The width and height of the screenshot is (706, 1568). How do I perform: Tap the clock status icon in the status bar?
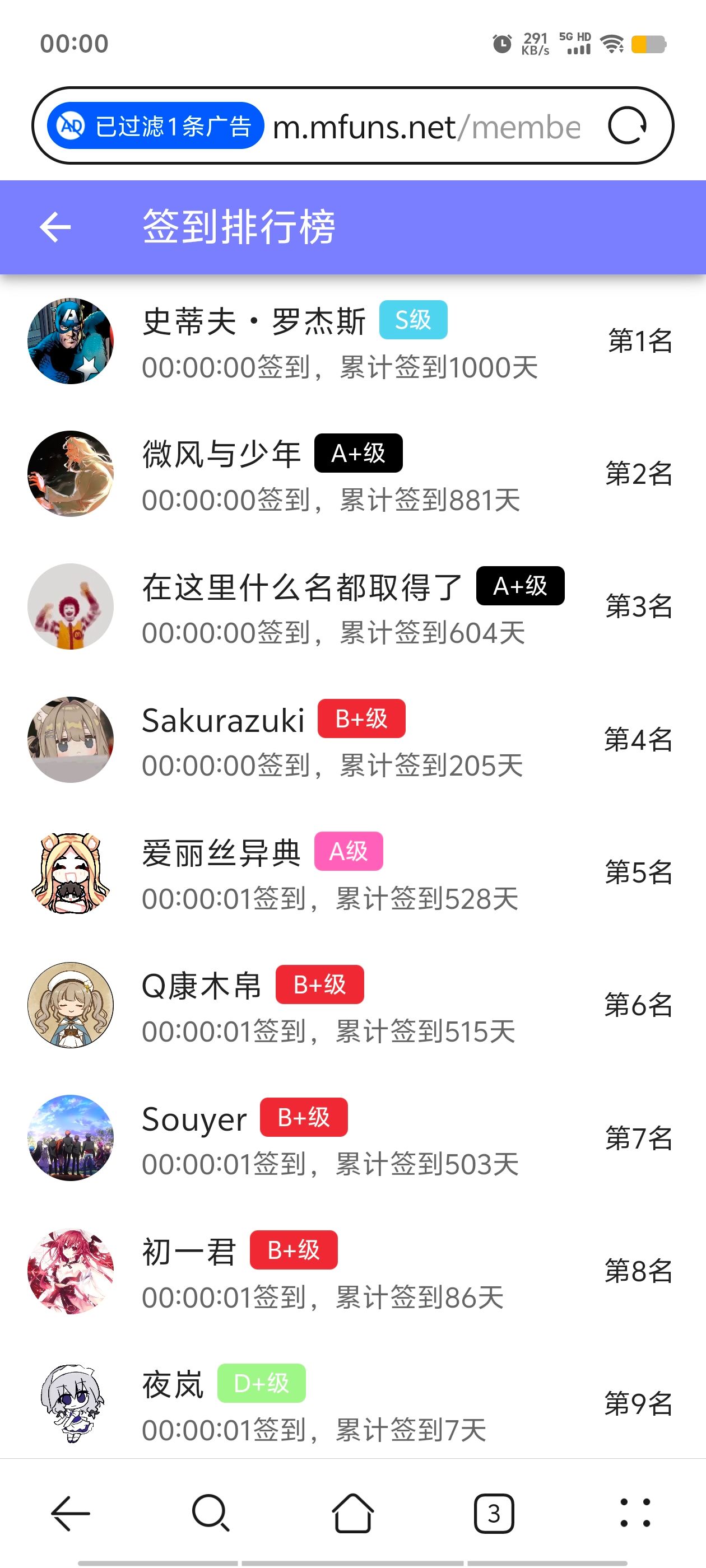(501, 43)
